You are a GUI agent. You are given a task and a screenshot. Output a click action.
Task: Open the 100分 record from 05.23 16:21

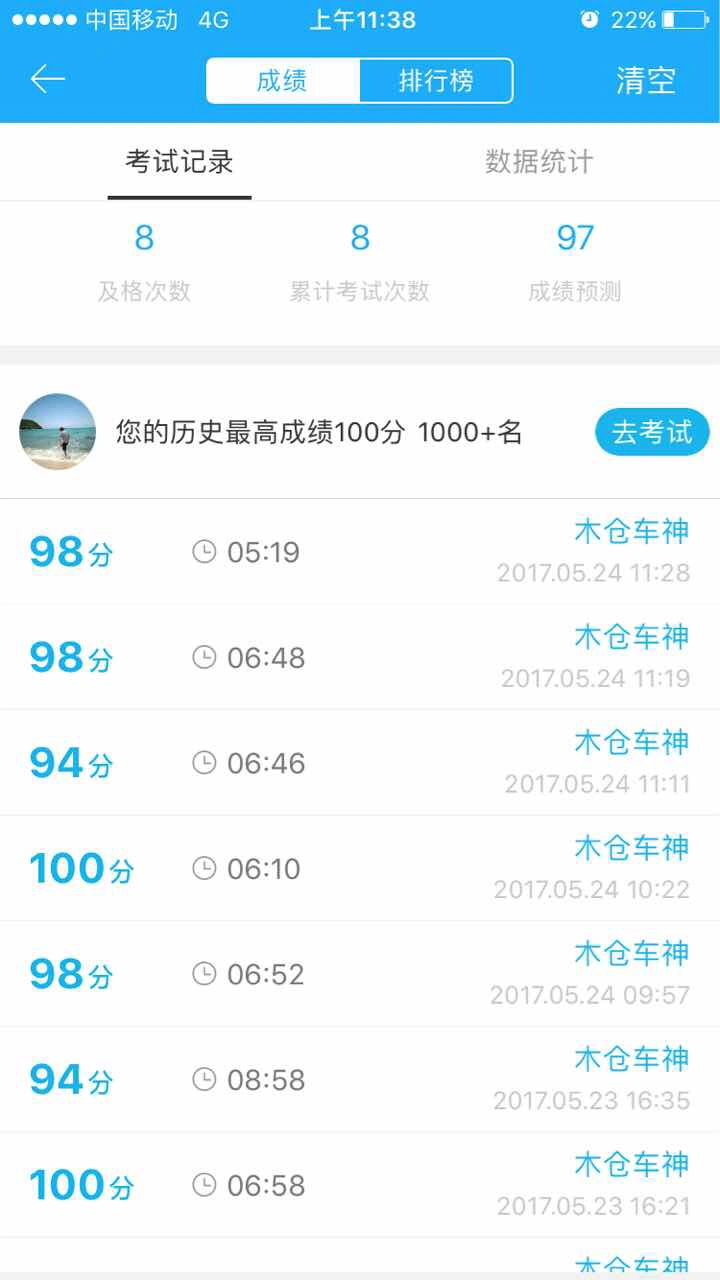pyautogui.click(x=360, y=1185)
